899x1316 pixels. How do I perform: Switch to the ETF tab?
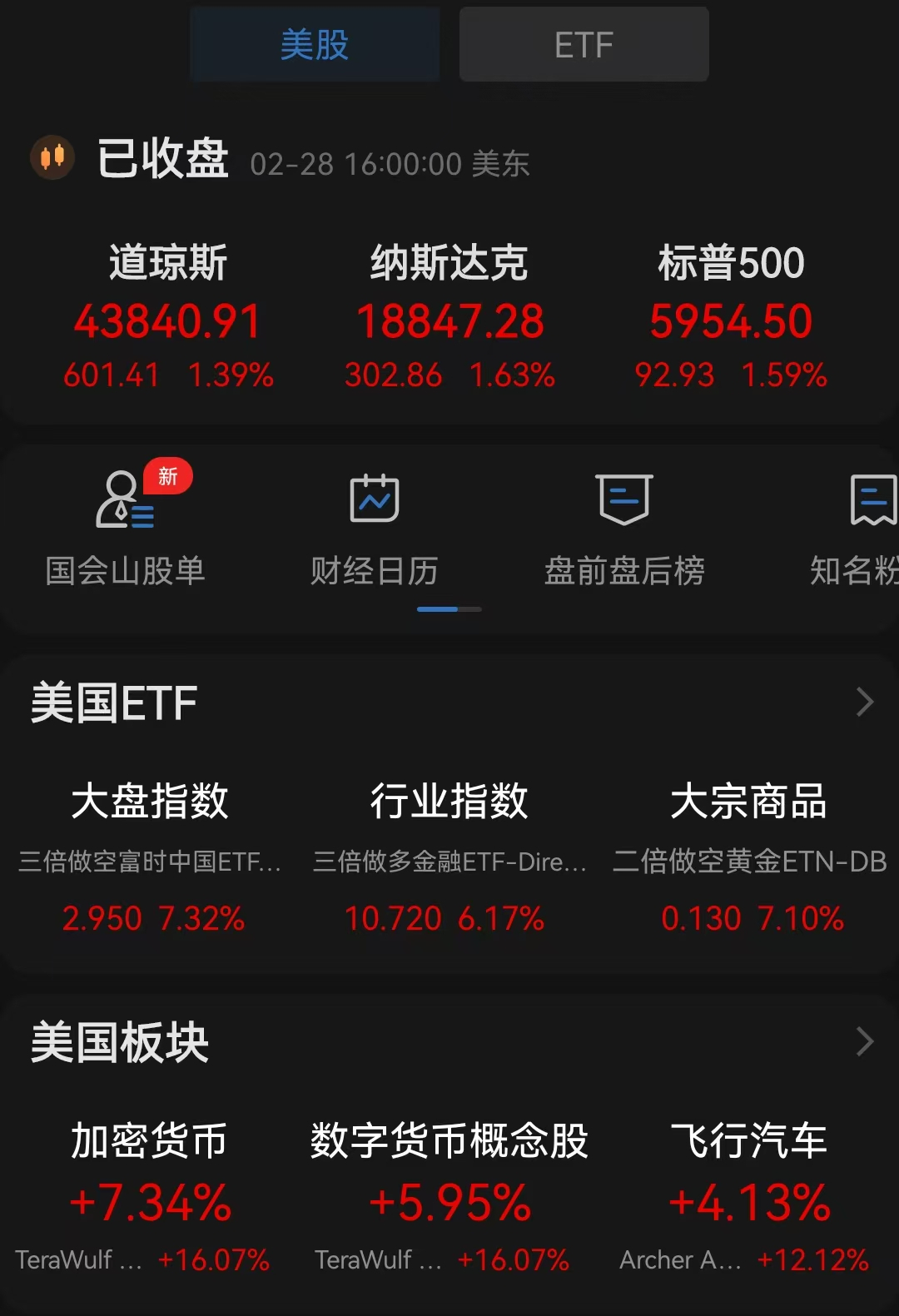click(584, 44)
